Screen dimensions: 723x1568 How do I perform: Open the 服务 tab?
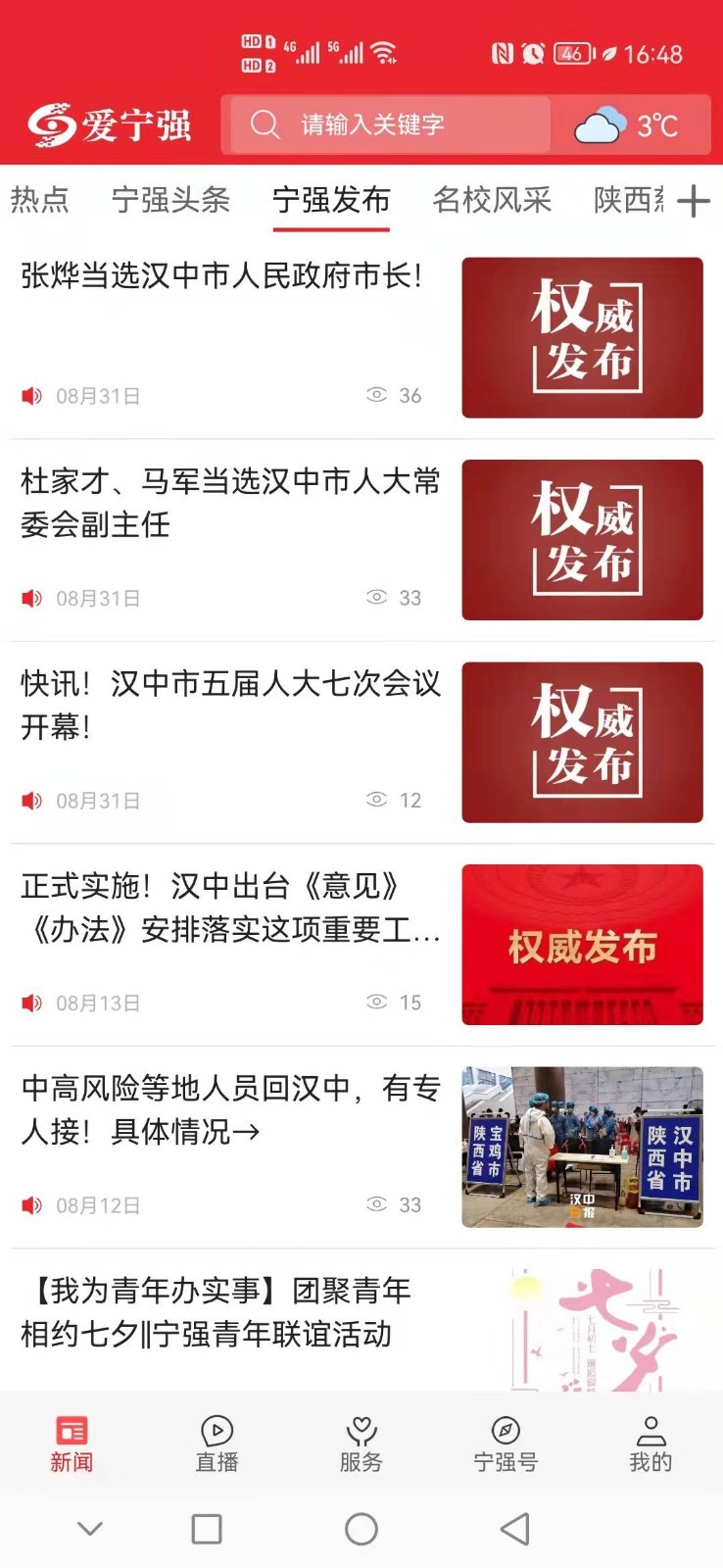361,1444
